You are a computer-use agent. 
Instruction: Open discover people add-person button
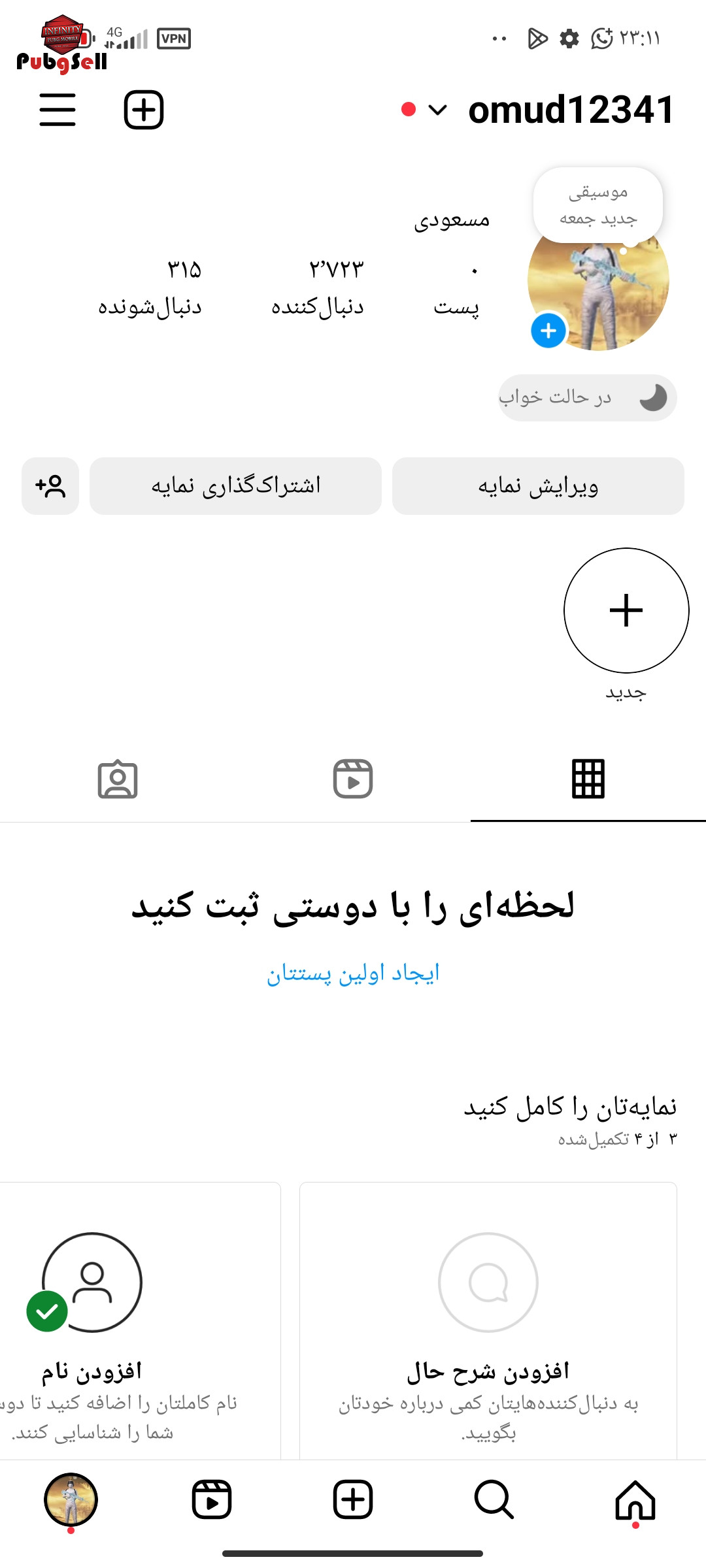[50, 486]
